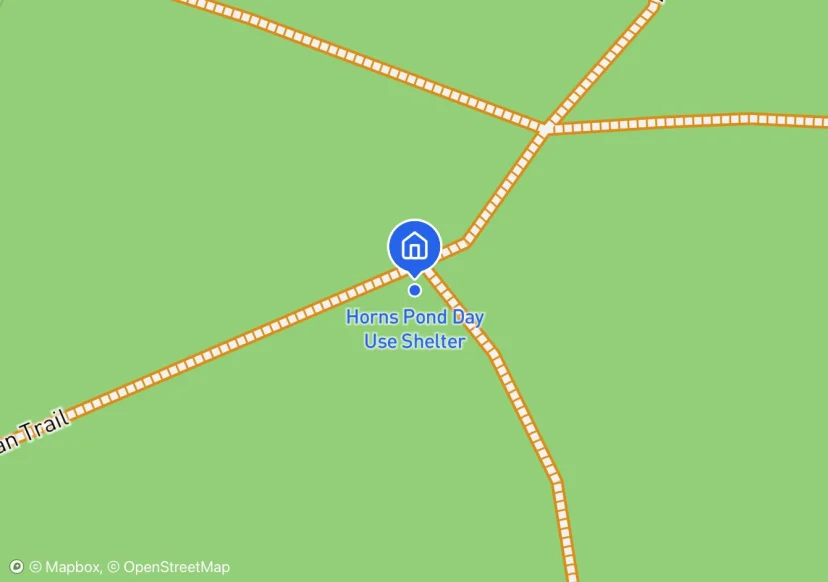Screen dimensions: 828x582
Task: Open the OpenStreetMap attribution link
Action: 170,567
